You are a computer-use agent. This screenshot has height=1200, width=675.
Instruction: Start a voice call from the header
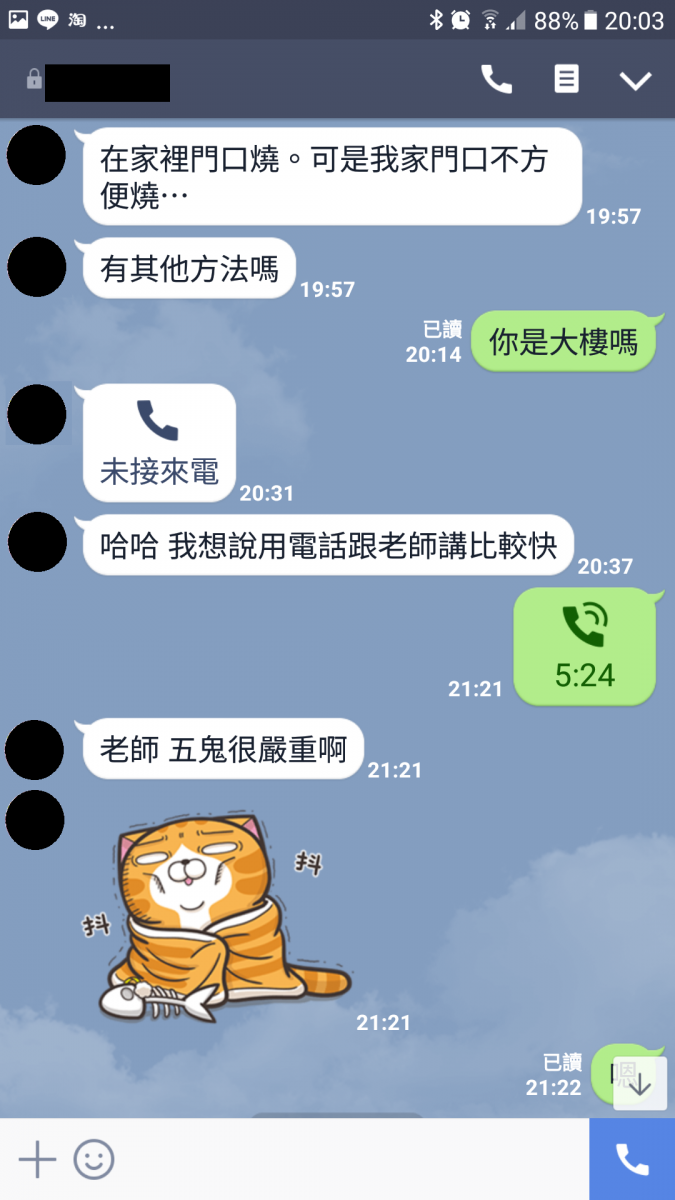click(496, 80)
